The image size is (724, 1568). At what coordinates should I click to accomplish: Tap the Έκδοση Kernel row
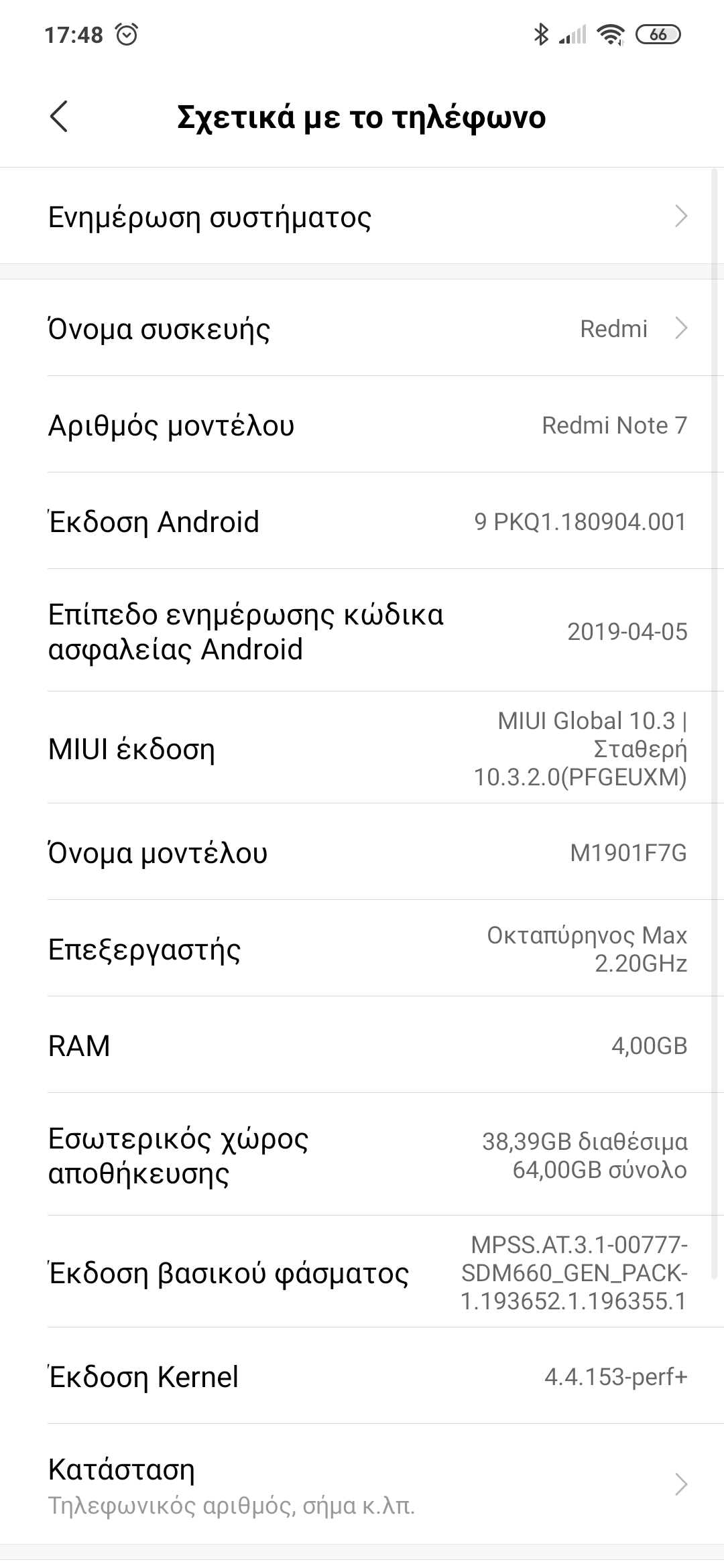(x=362, y=1376)
